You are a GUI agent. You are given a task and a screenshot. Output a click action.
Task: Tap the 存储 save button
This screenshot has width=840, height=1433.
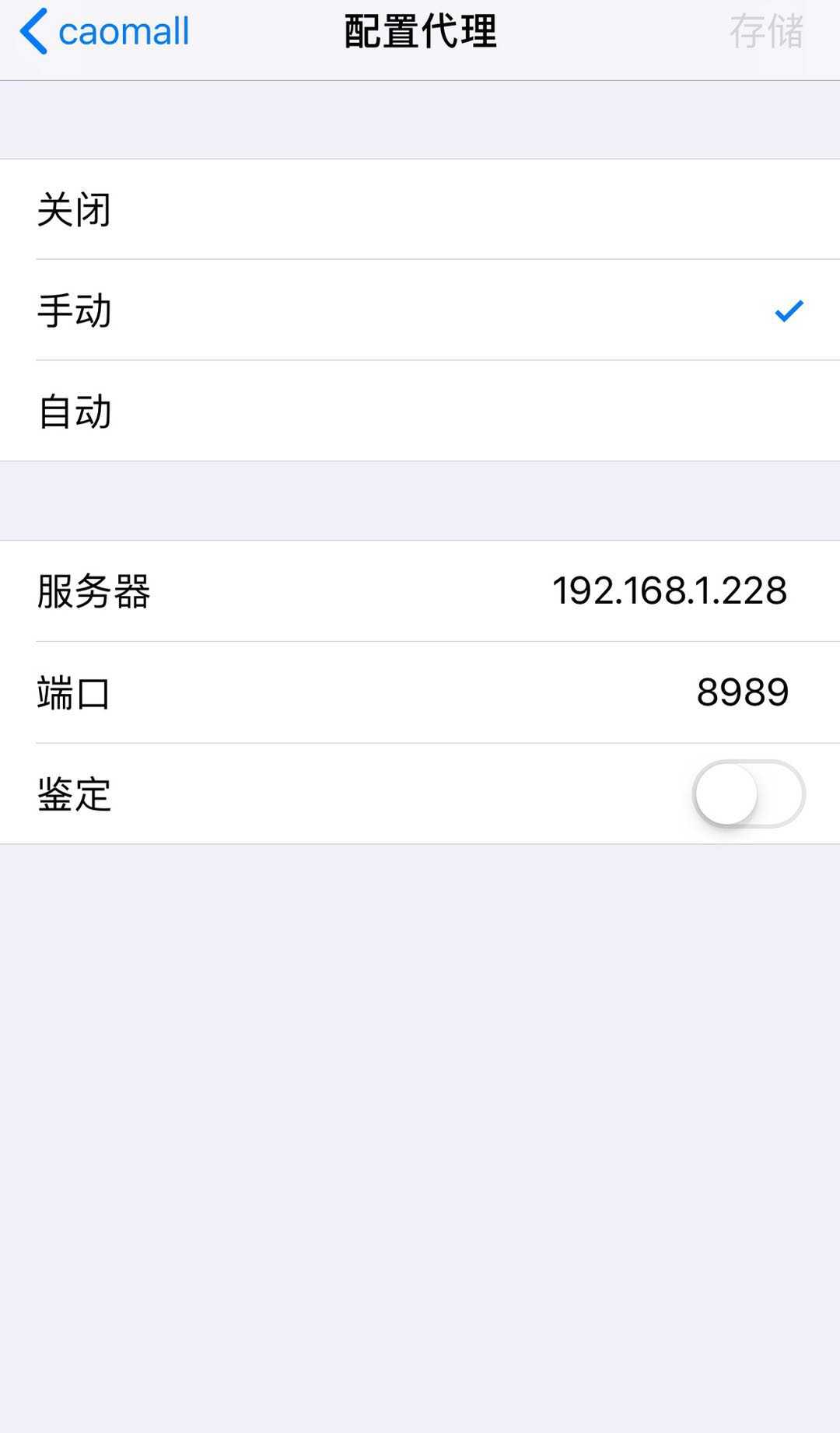(765, 32)
